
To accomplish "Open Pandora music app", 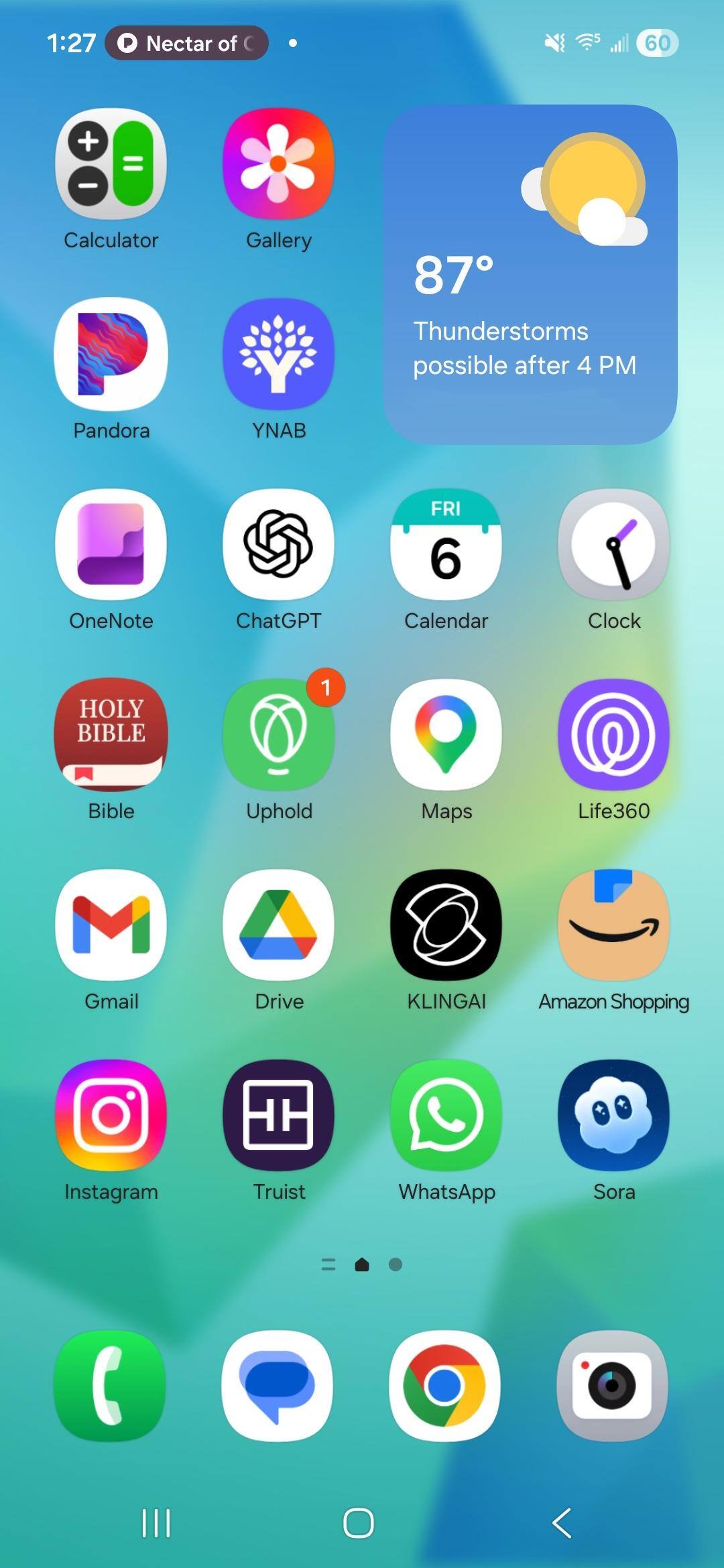I will pos(111,354).
